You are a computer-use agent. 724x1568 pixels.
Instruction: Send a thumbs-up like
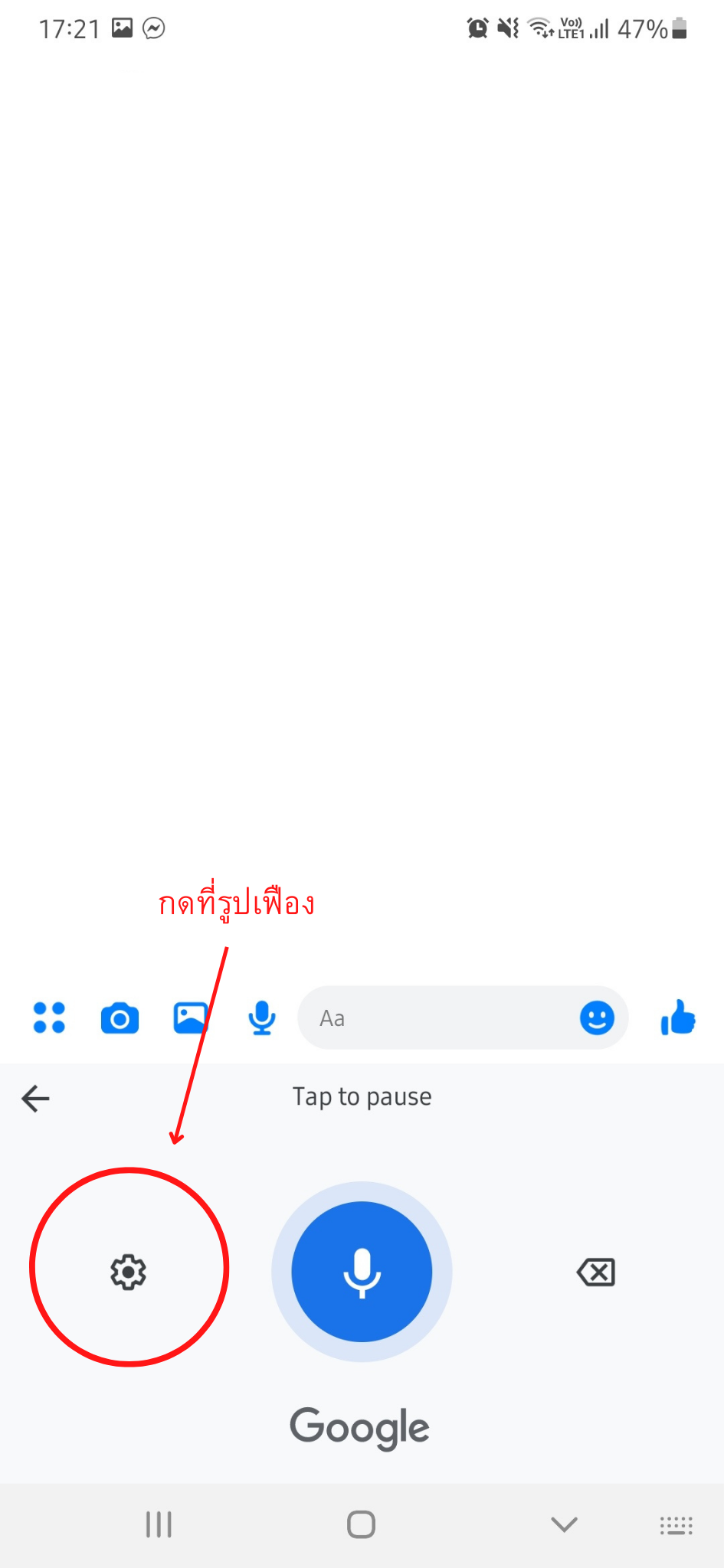678,1018
